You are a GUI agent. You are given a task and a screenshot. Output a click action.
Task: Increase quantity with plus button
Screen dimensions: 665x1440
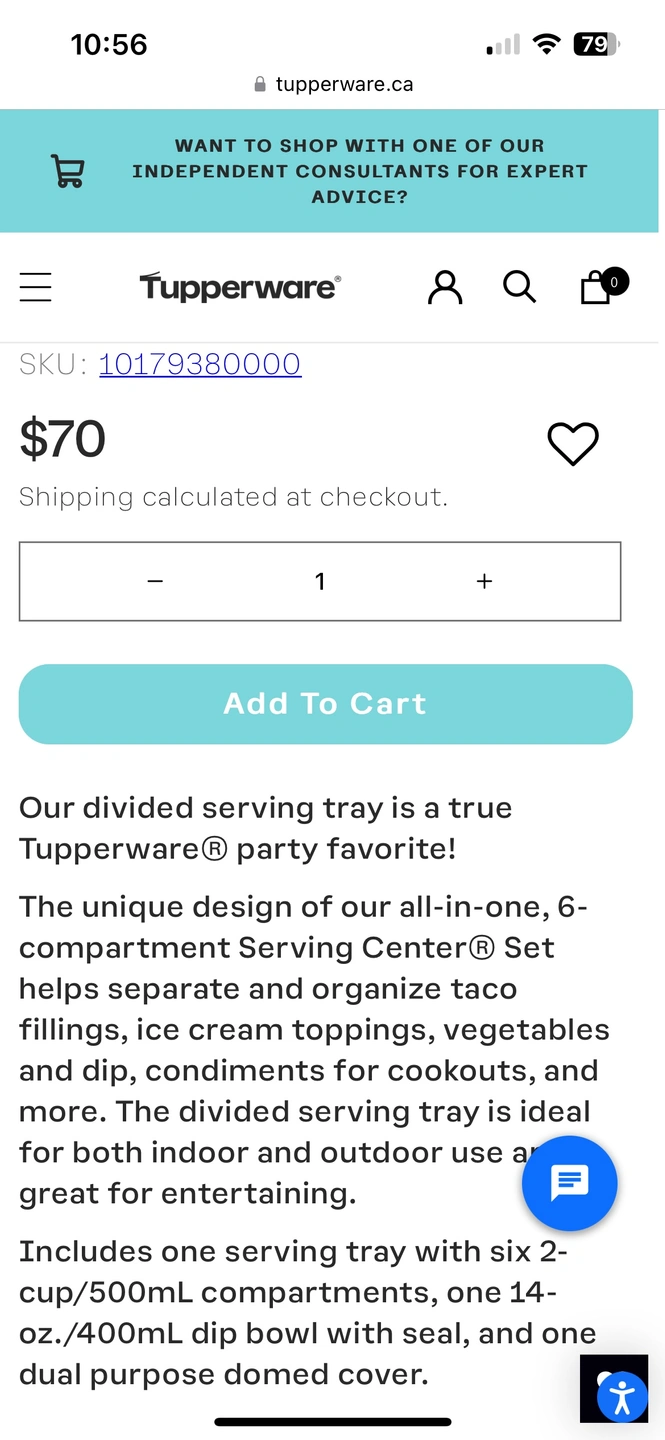[x=484, y=581]
